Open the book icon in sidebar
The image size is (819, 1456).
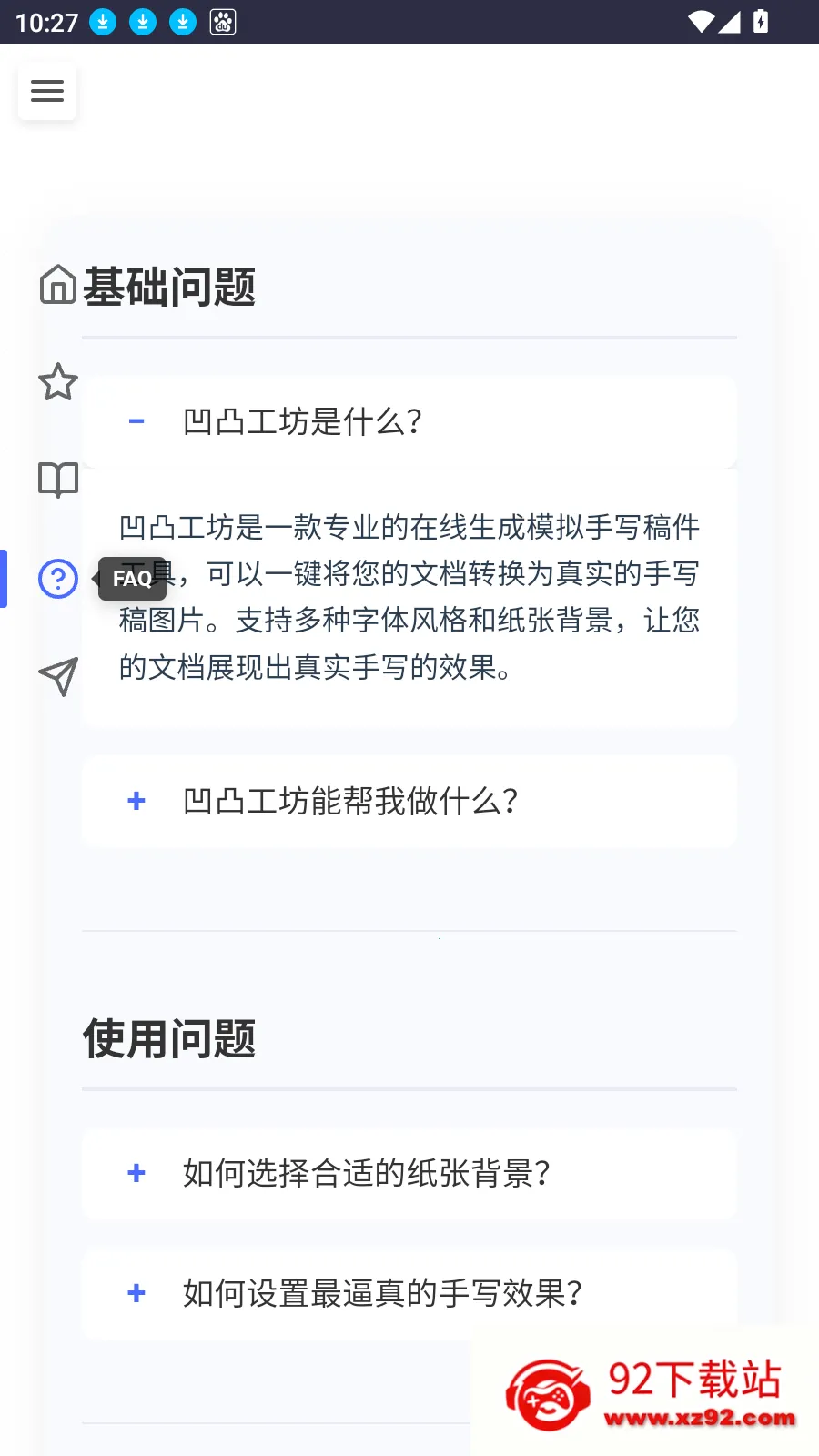[x=58, y=480]
